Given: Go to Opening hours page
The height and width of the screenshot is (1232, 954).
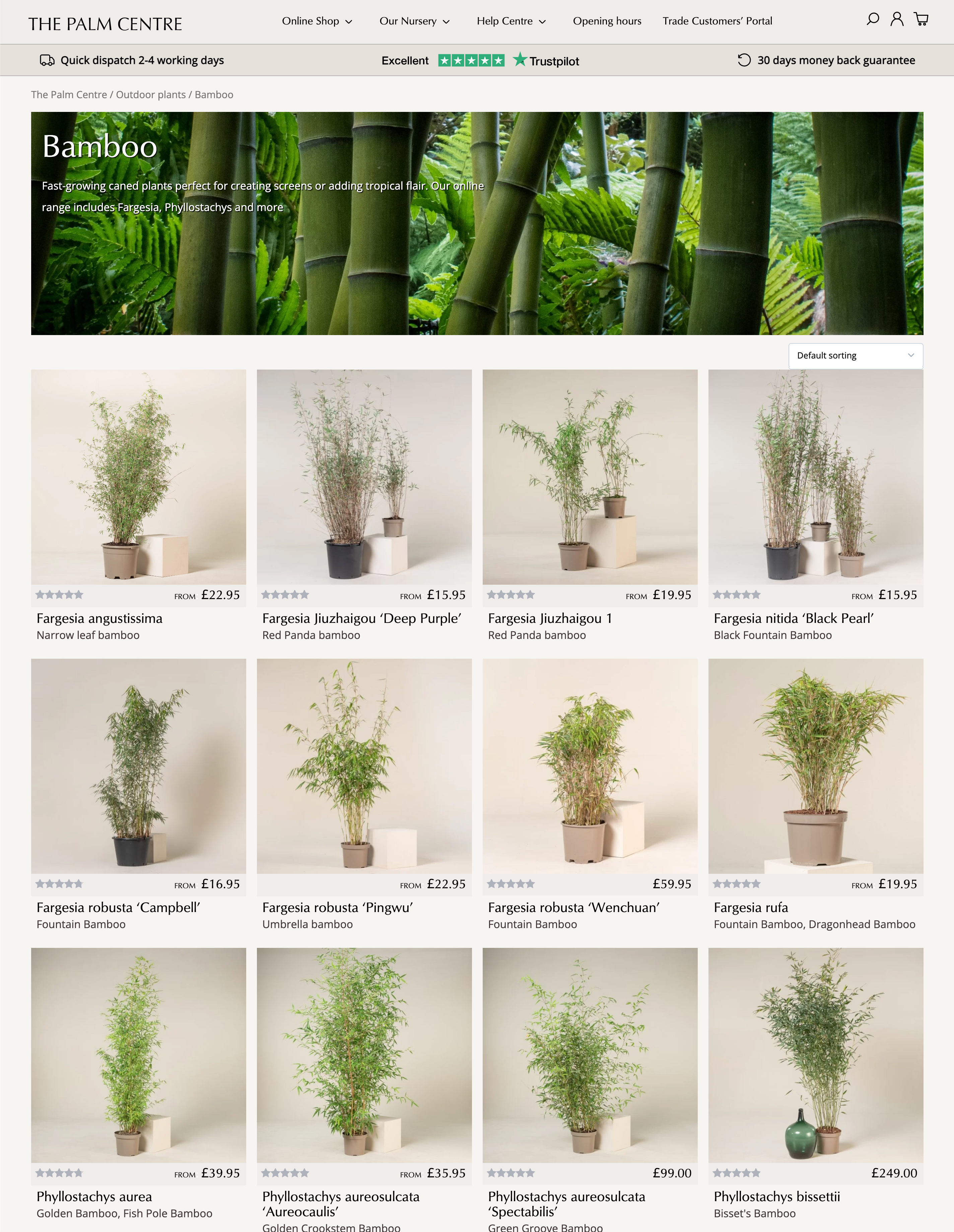Looking at the screenshot, I should tap(607, 21).
